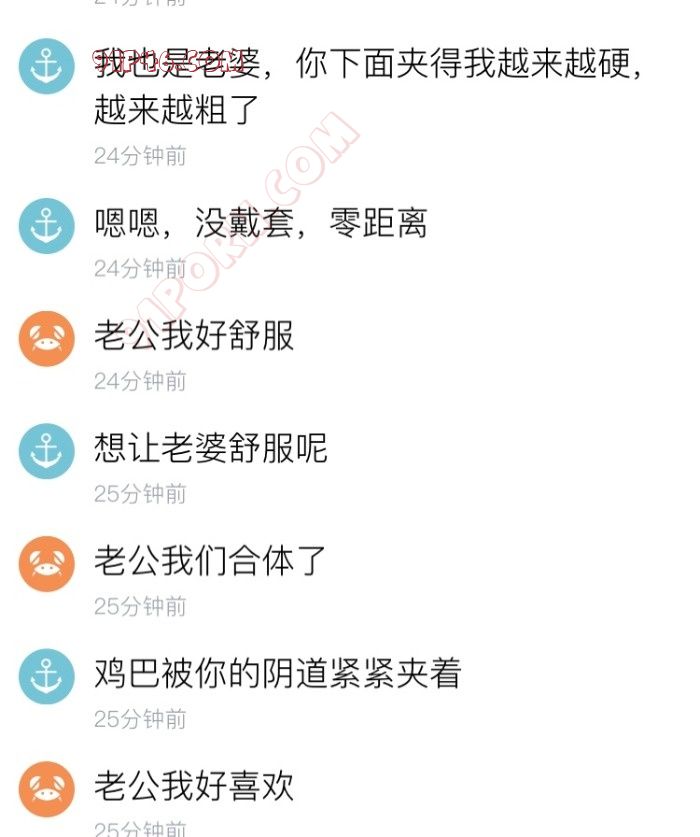Viewport: 700px width, 837px height.
Task: Open the crab avatar beside the 老公我好喜欢 comment
Action: click(47, 789)
